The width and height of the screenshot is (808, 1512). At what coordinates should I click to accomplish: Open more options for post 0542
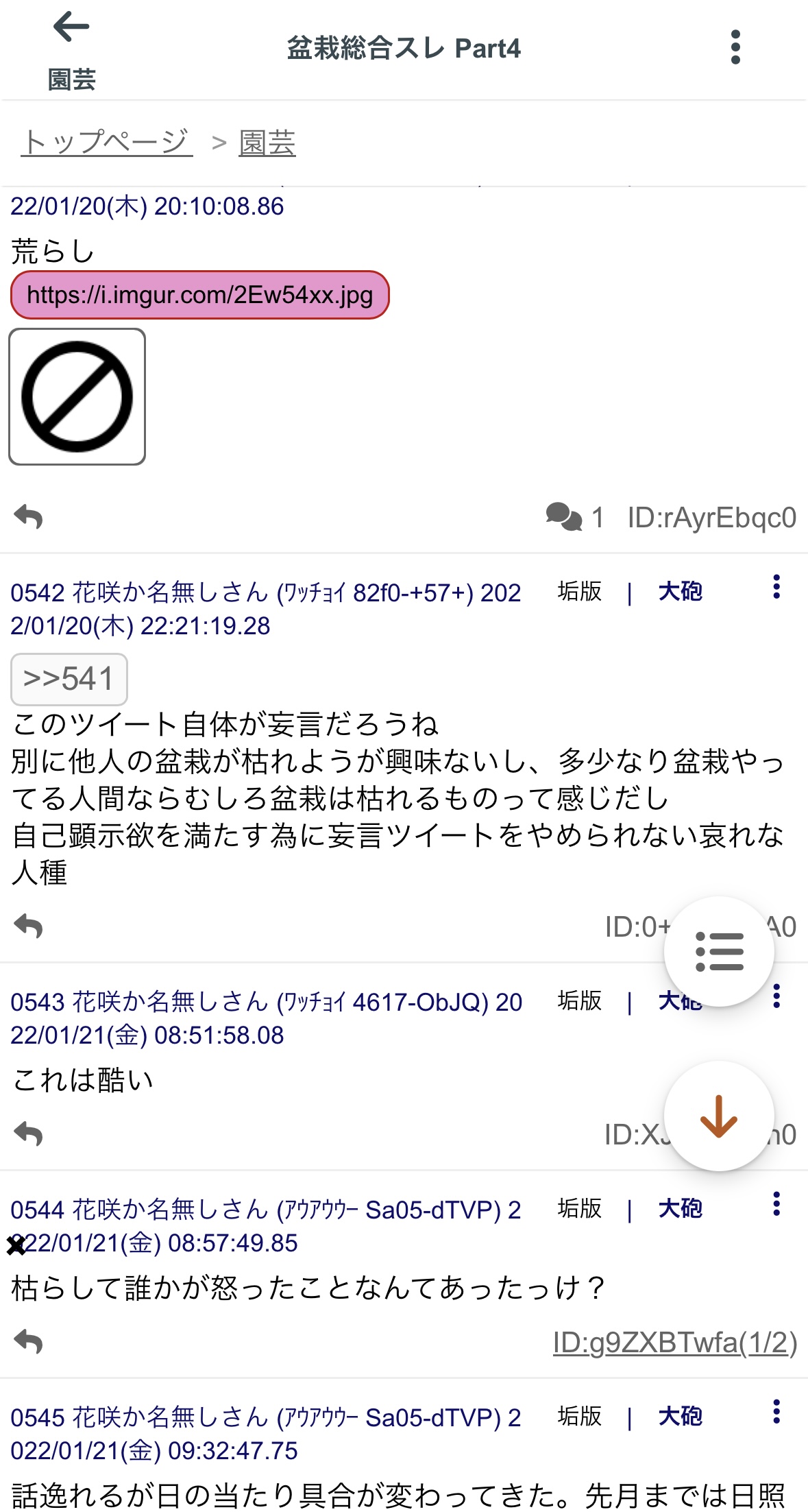pyautogui.click(x=776, y=587)
